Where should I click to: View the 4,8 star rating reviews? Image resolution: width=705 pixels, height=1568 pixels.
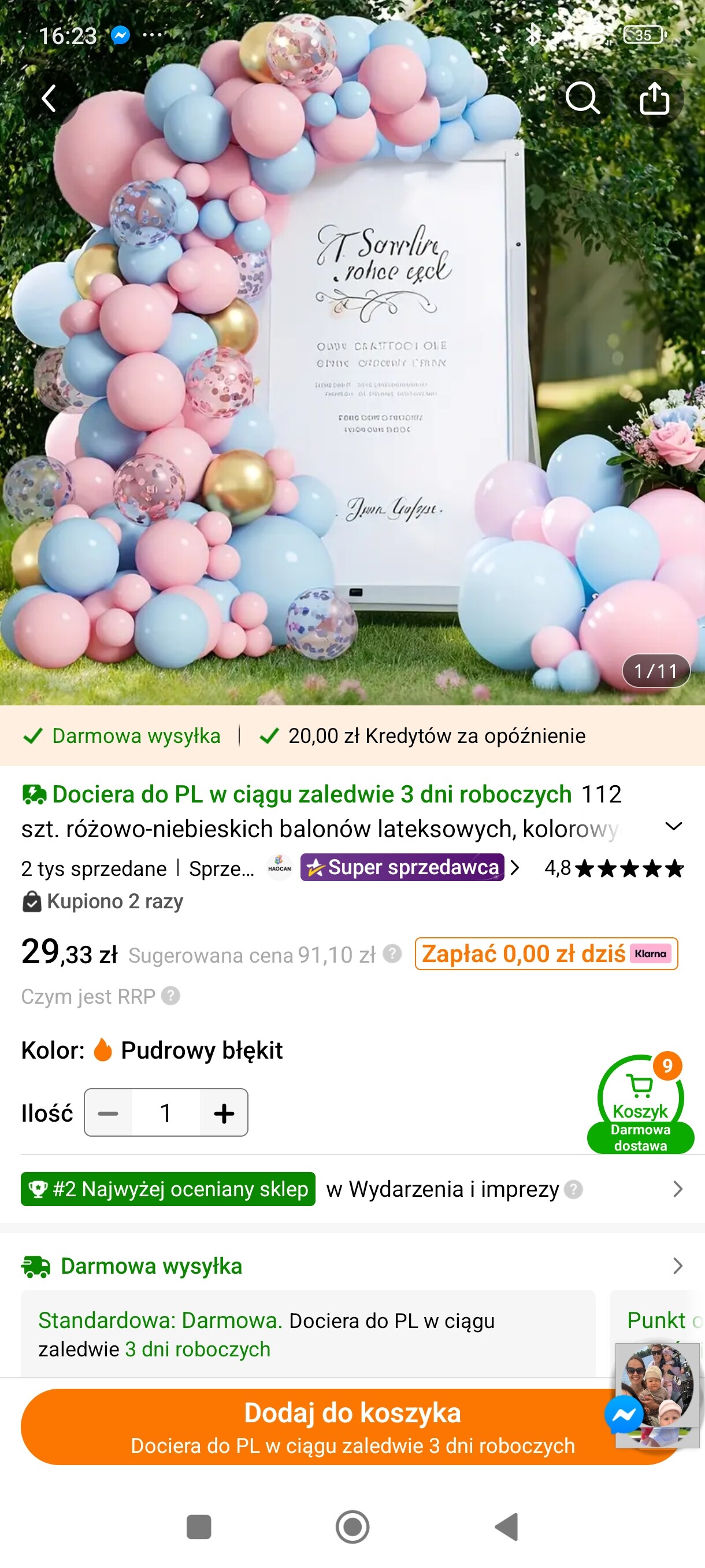coord(614,868)
